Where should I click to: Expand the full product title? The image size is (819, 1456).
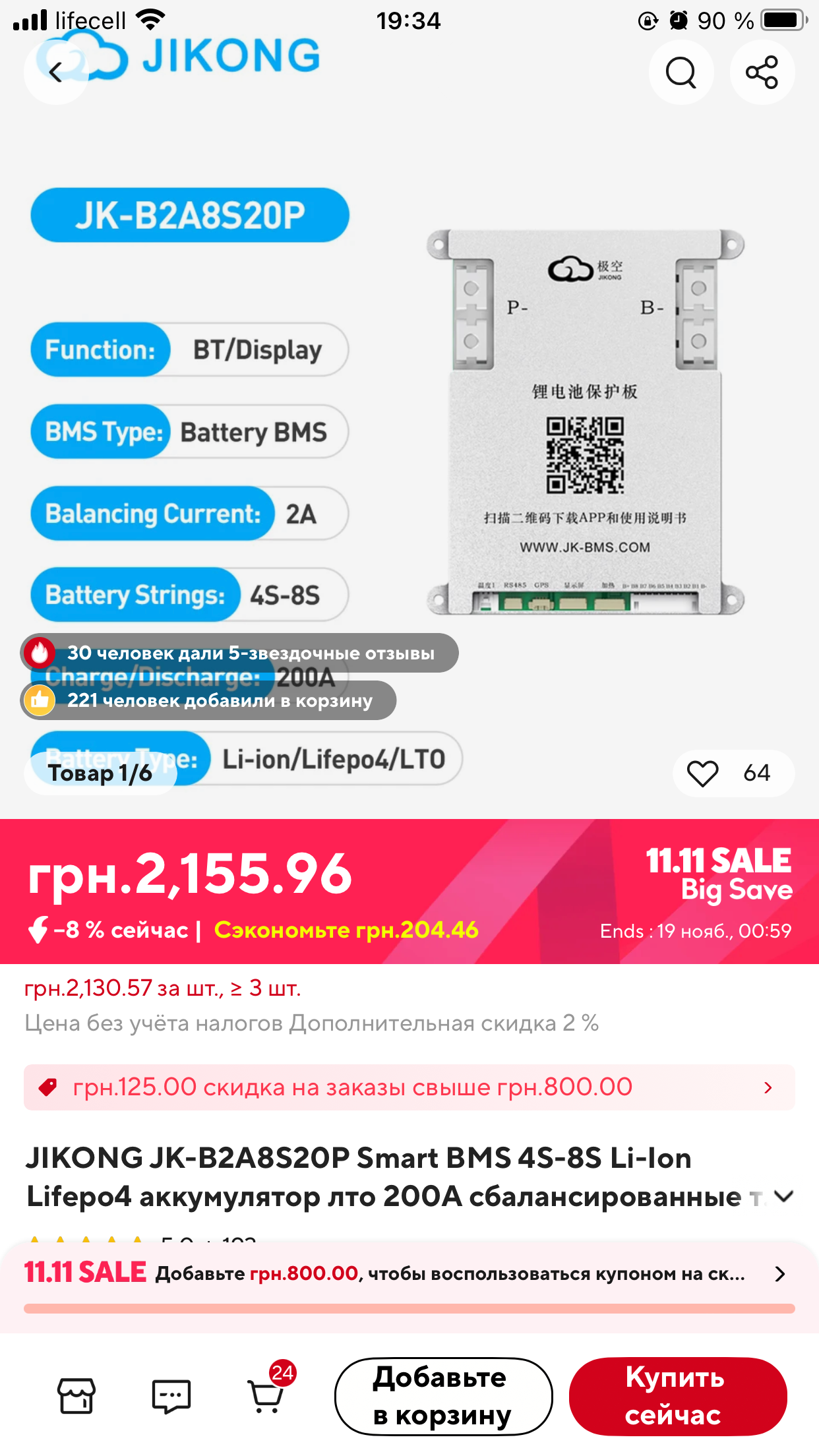783,1196
